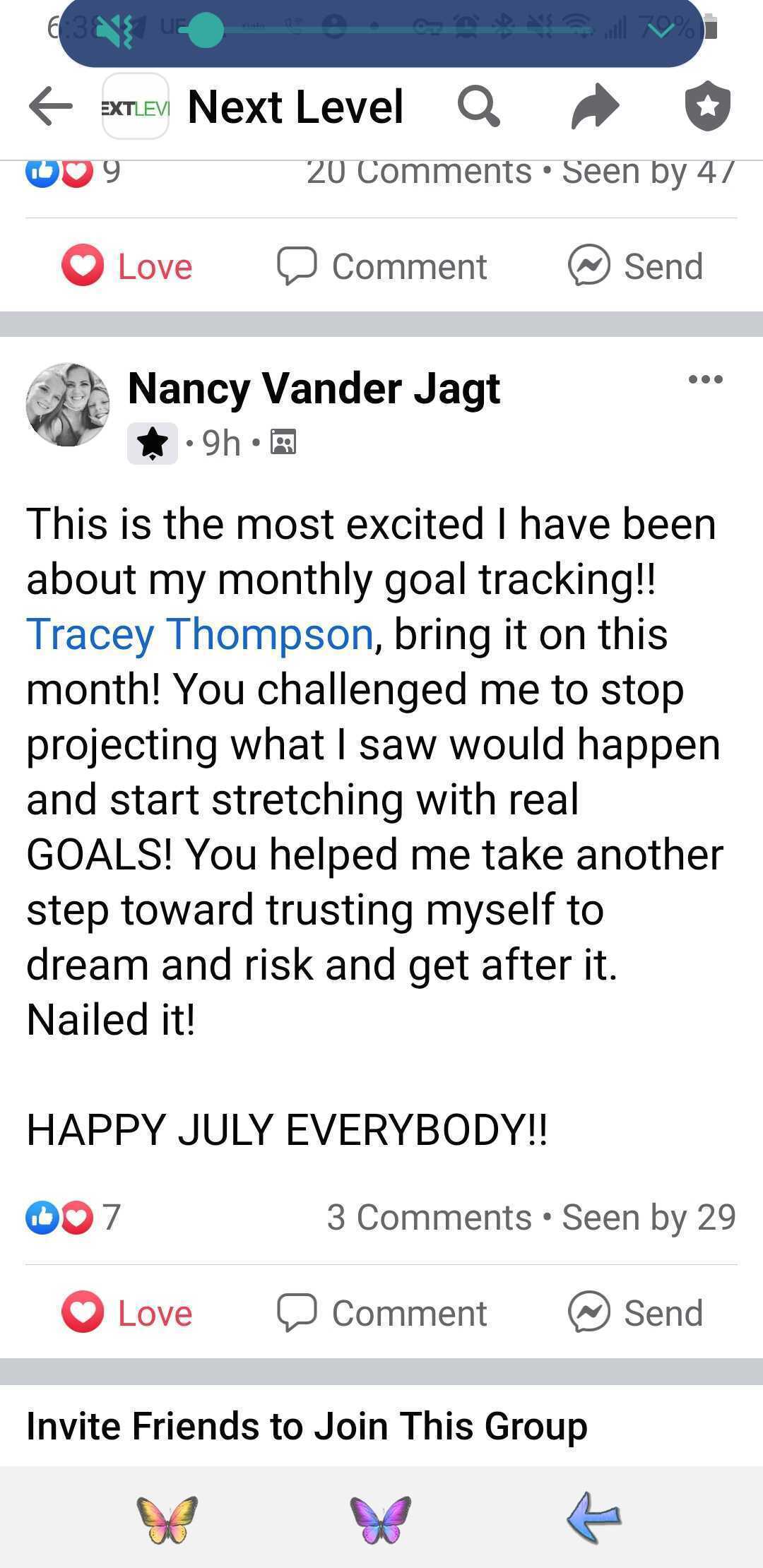The image size is (763, 1568).
Task: Tap the purple butterfly home button
Action: click(381, 1519)
